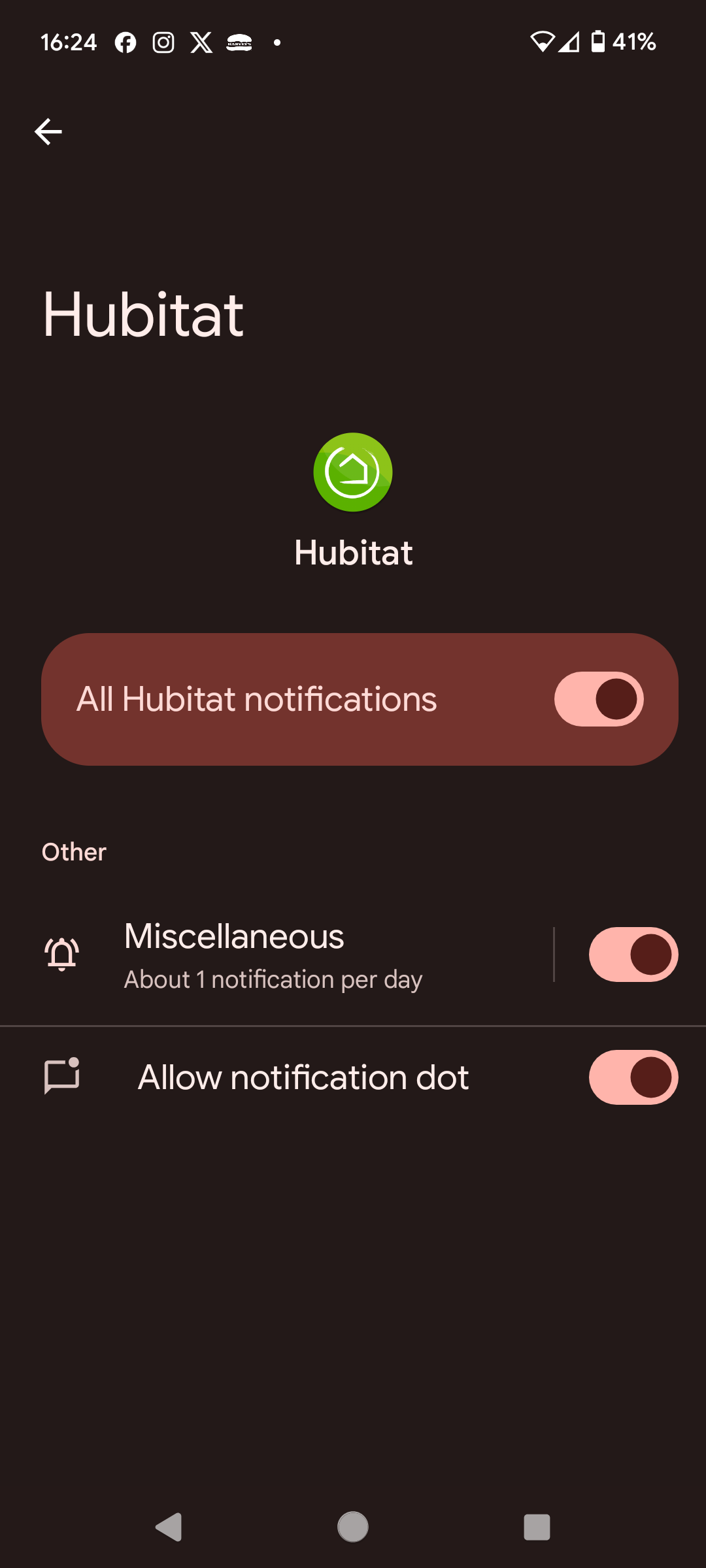Tap the system home button

point(353,1527)
